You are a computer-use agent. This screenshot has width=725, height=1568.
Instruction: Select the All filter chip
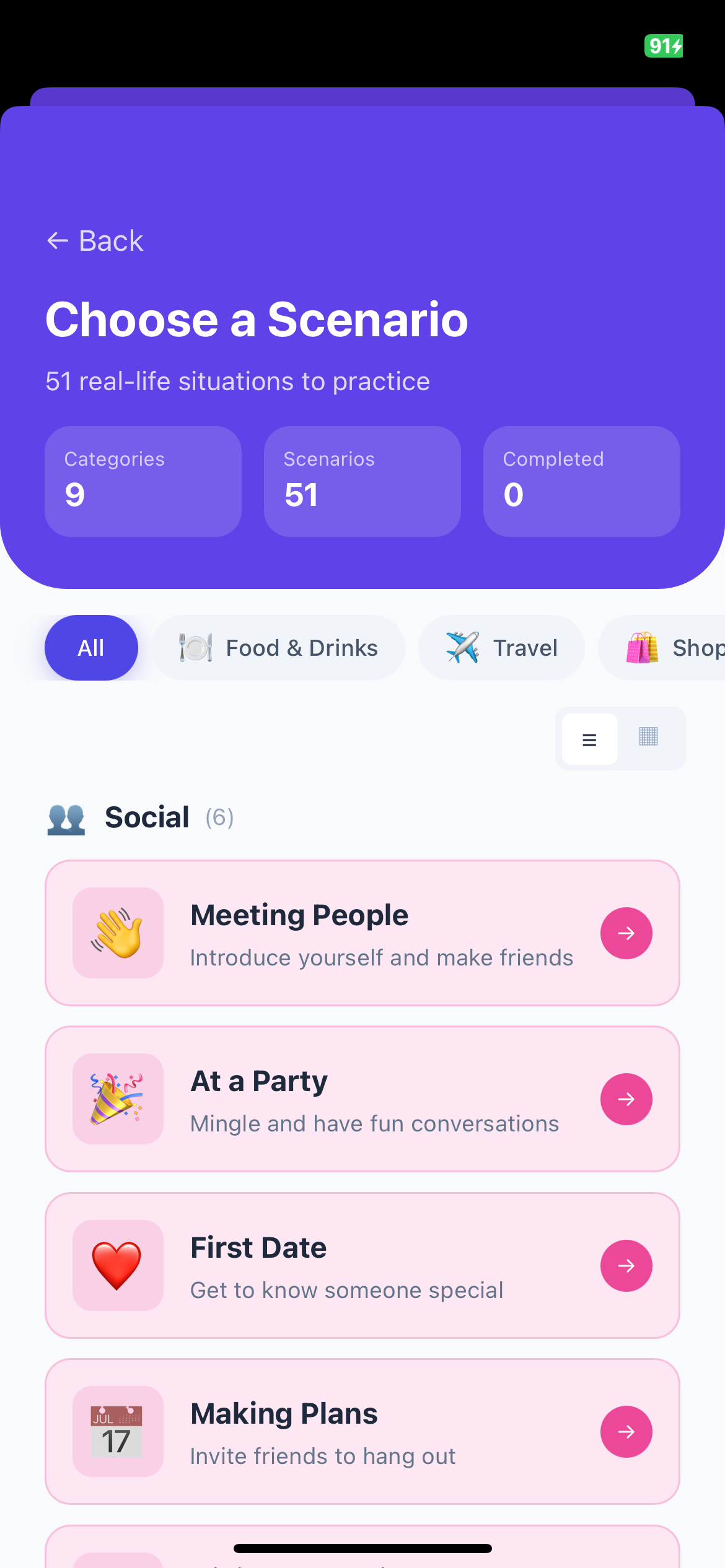(x=91, y=647)
